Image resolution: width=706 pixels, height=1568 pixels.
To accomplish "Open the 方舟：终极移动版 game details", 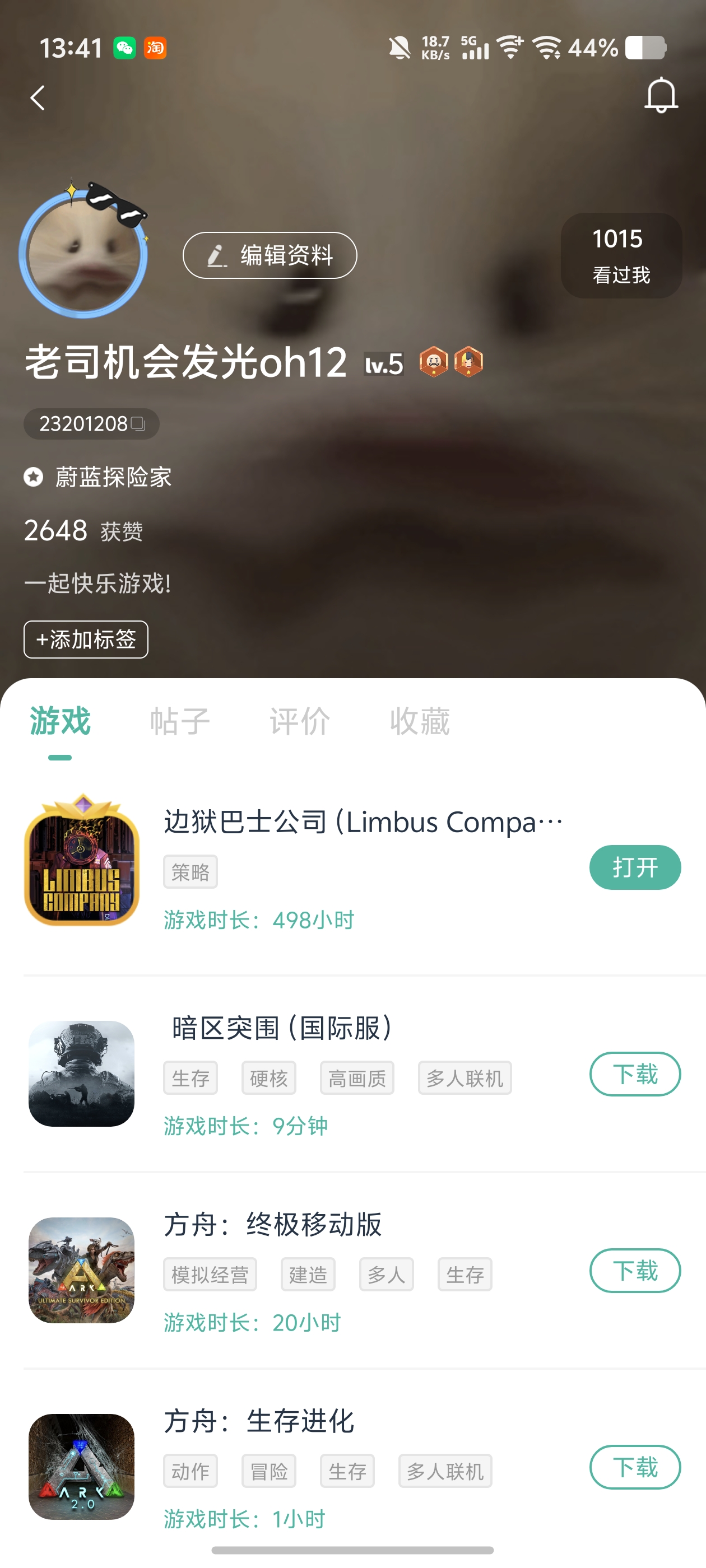I will 273,1225.
